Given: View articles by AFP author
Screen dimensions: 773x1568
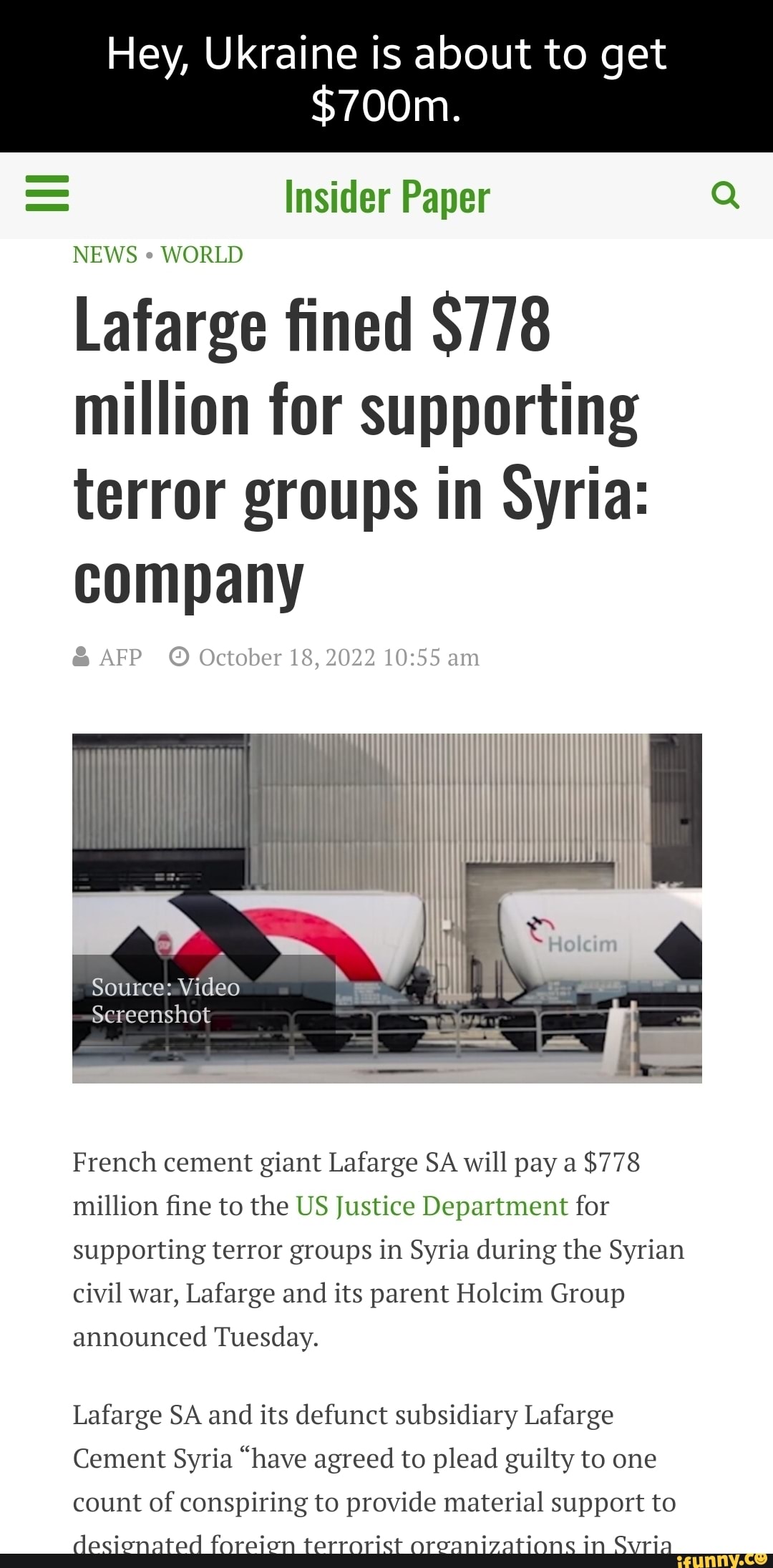Looking at the screenshot, I should click(x=120, y=657).
